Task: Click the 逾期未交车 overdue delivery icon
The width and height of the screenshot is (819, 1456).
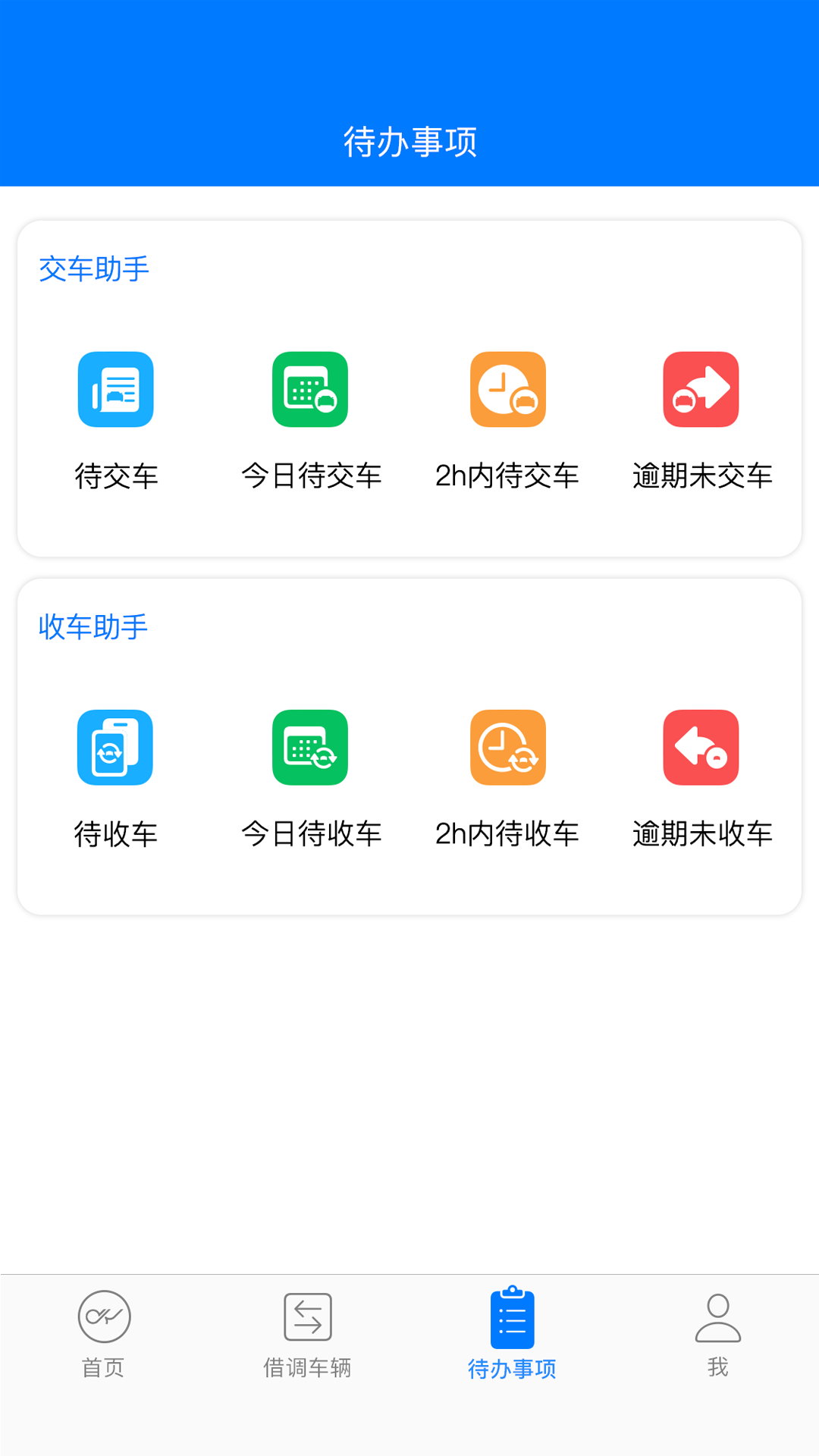Action: pos(701,389)
